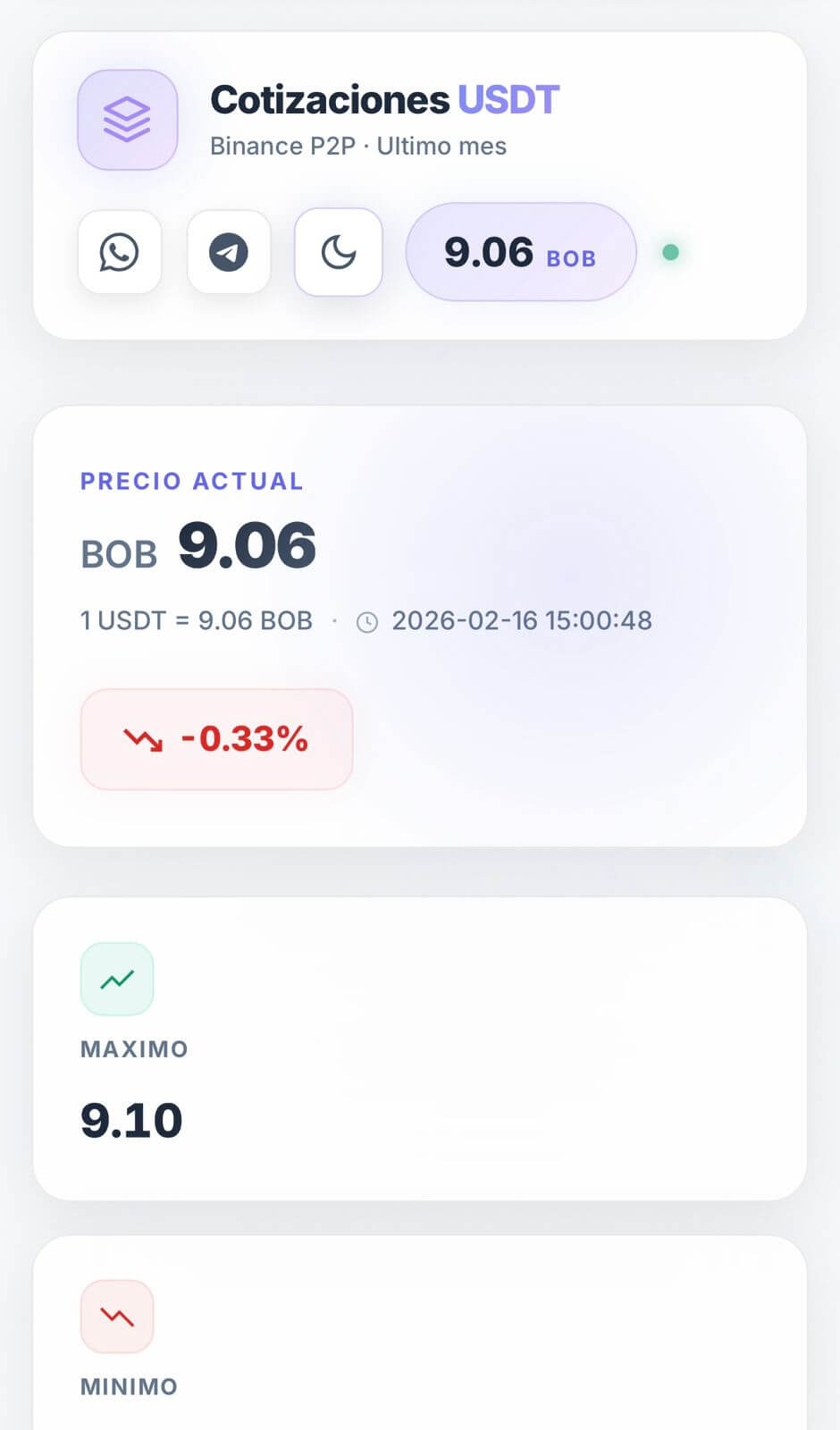Open the WhatsApp share icon

(120, 252)
